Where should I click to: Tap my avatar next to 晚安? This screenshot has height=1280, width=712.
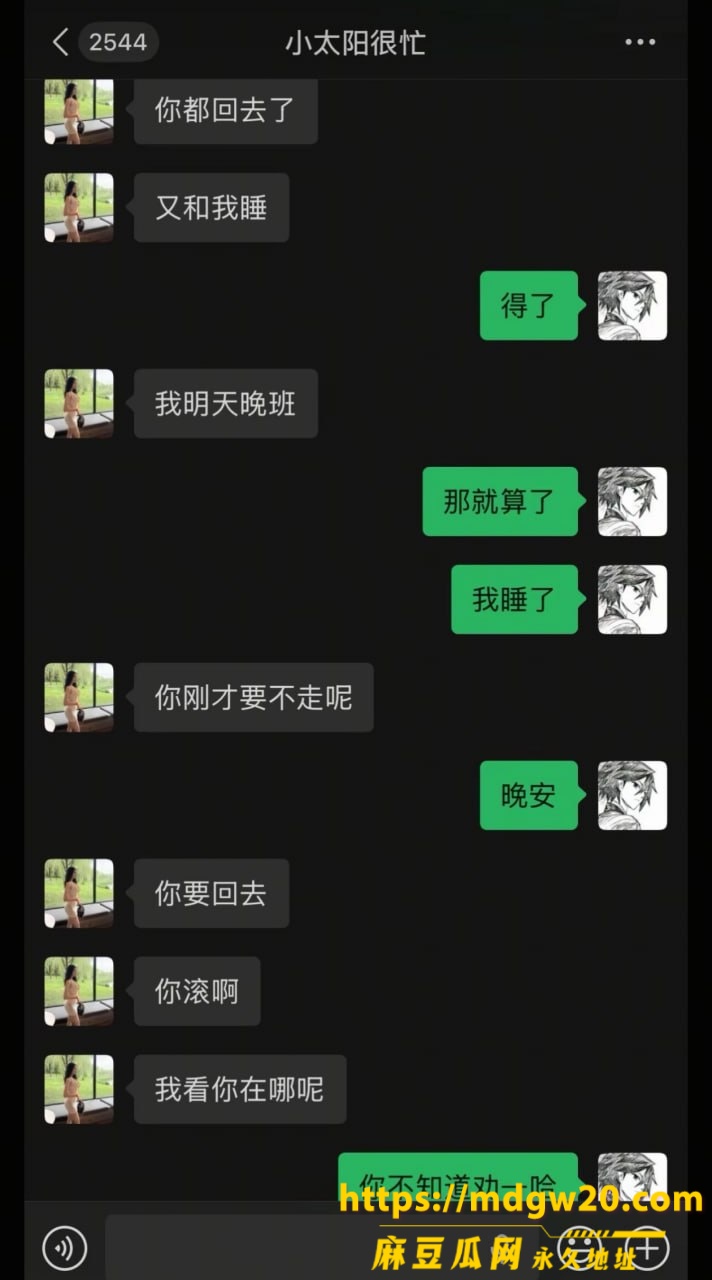click(x=632, y=795)
